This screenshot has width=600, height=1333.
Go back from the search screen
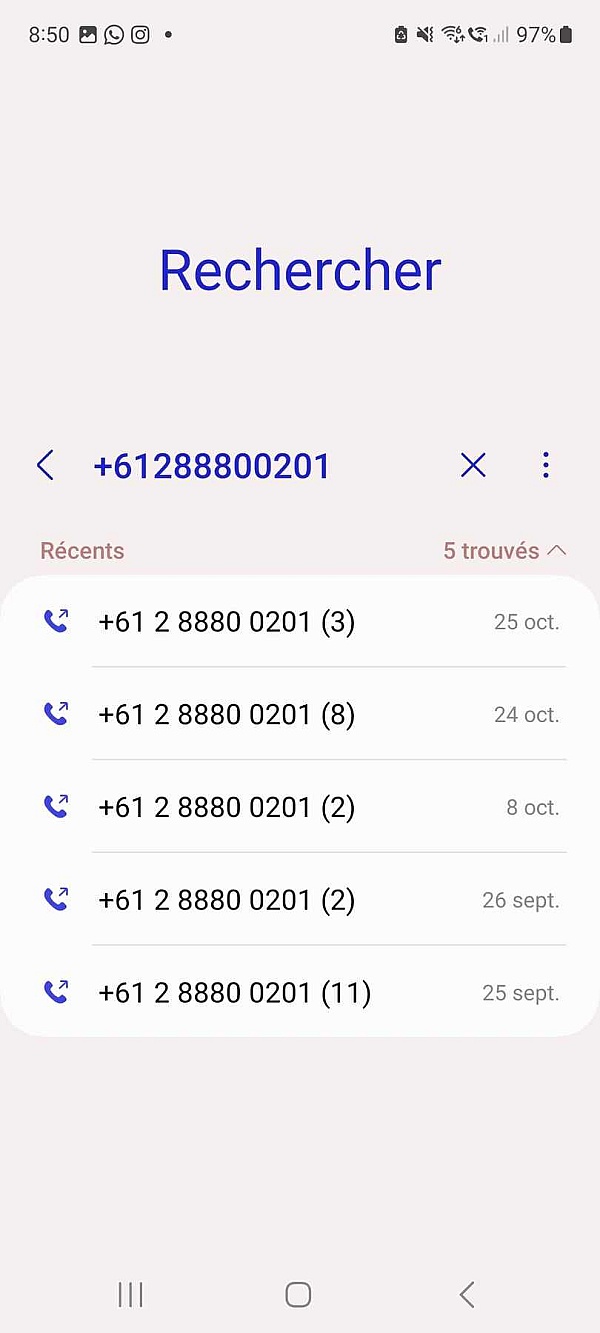[45, 465]
